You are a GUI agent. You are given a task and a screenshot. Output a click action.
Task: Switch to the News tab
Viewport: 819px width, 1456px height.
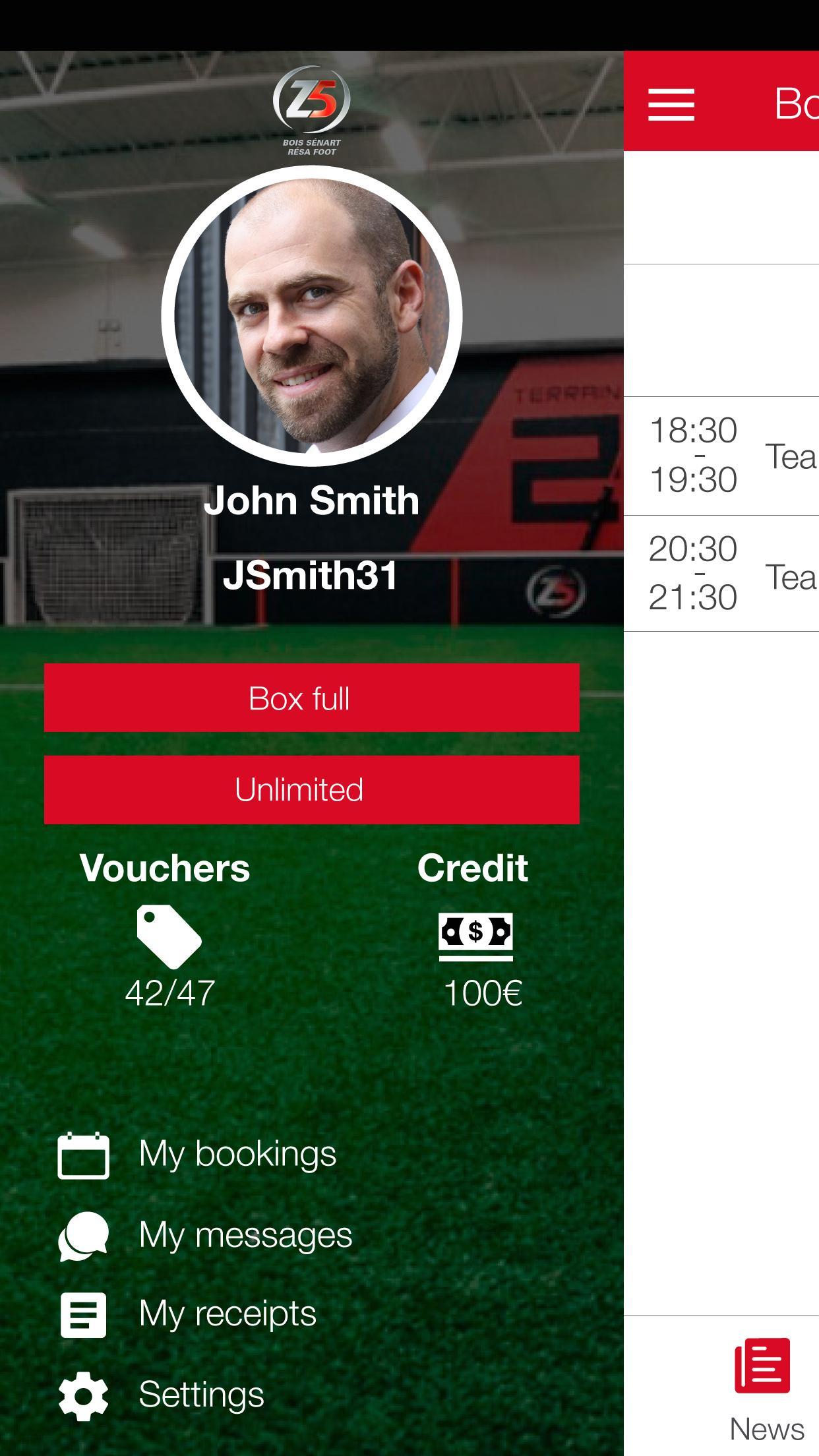[x=765, y=1388]
